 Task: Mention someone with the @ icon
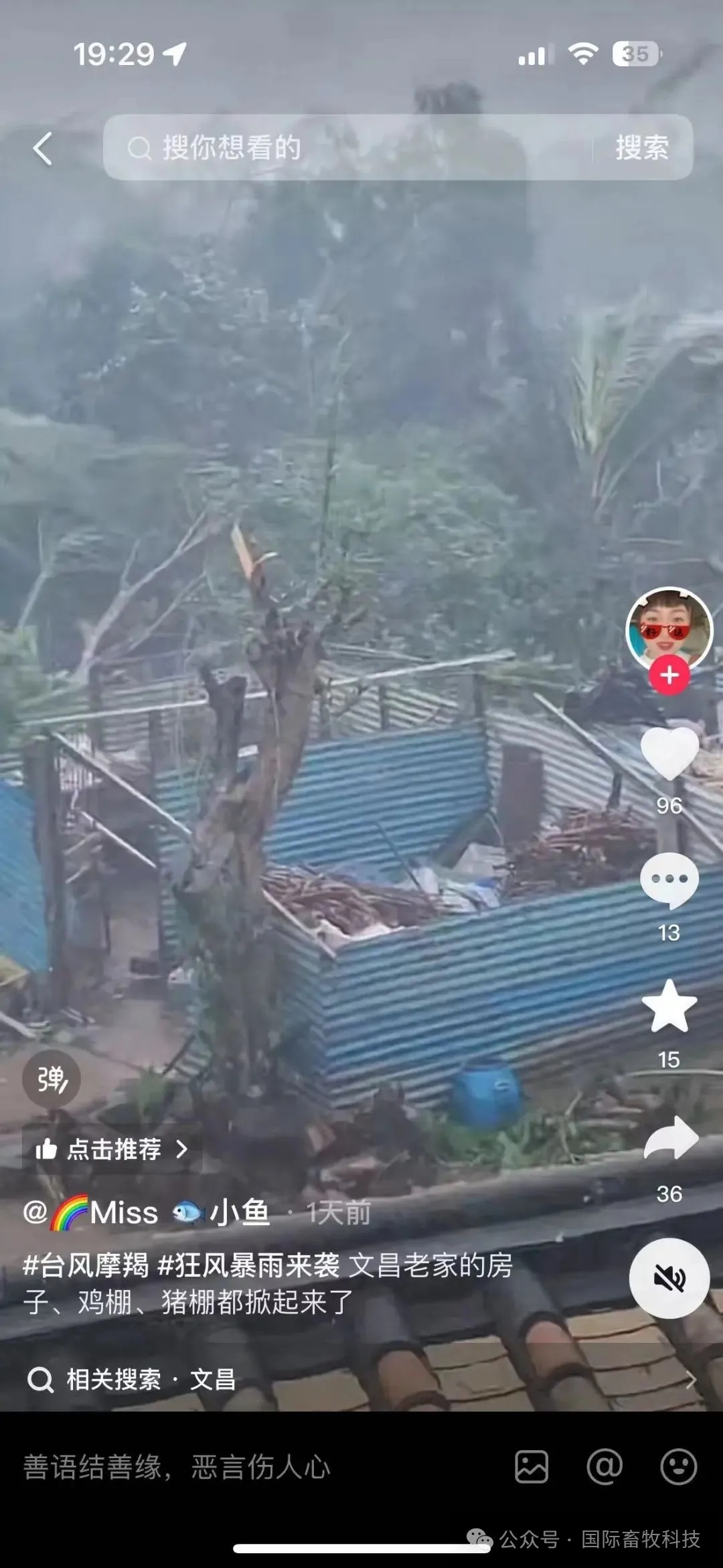click(605, 1468)
